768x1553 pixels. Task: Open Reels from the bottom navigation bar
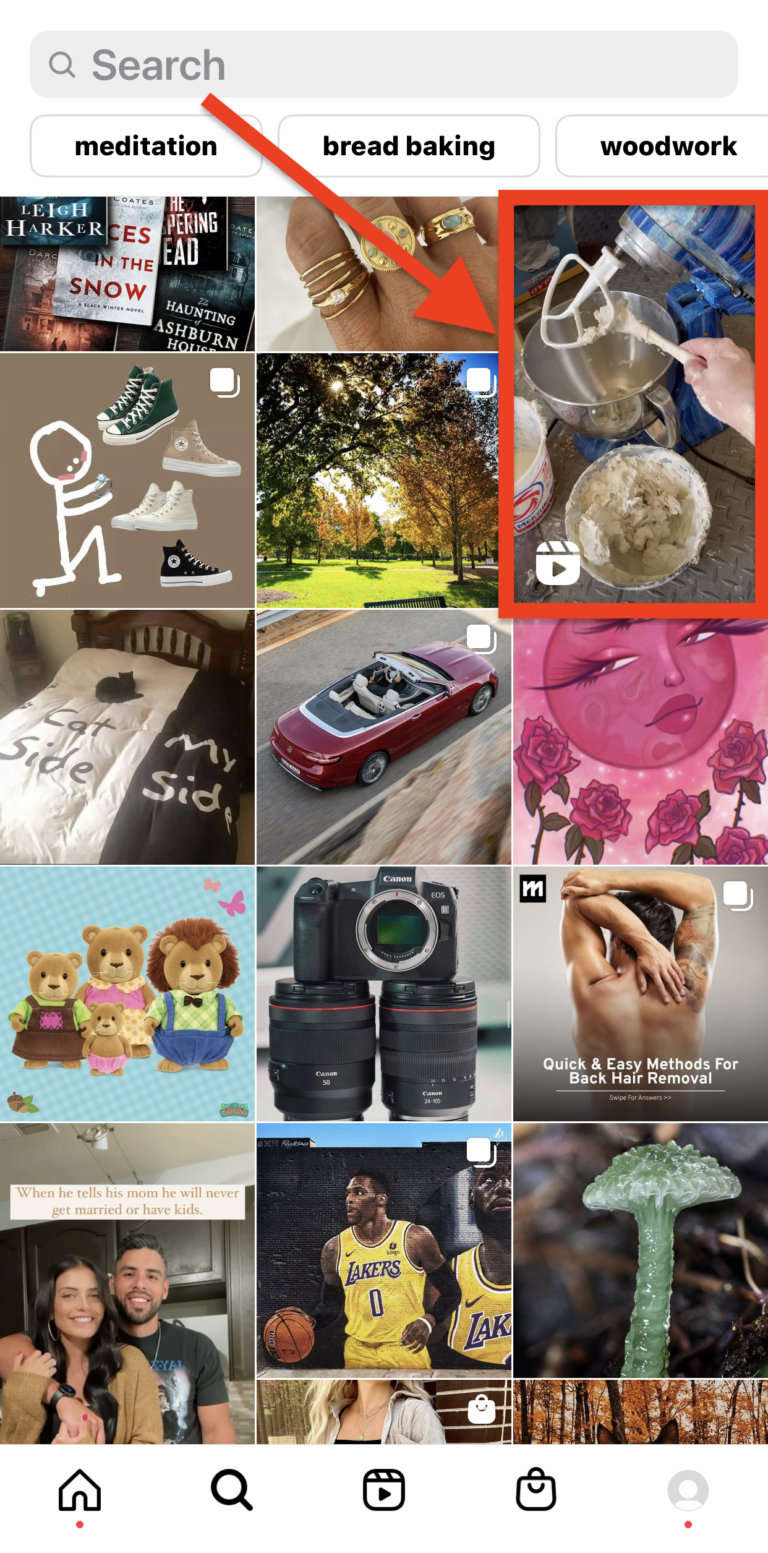click(x=383, y=1490)
